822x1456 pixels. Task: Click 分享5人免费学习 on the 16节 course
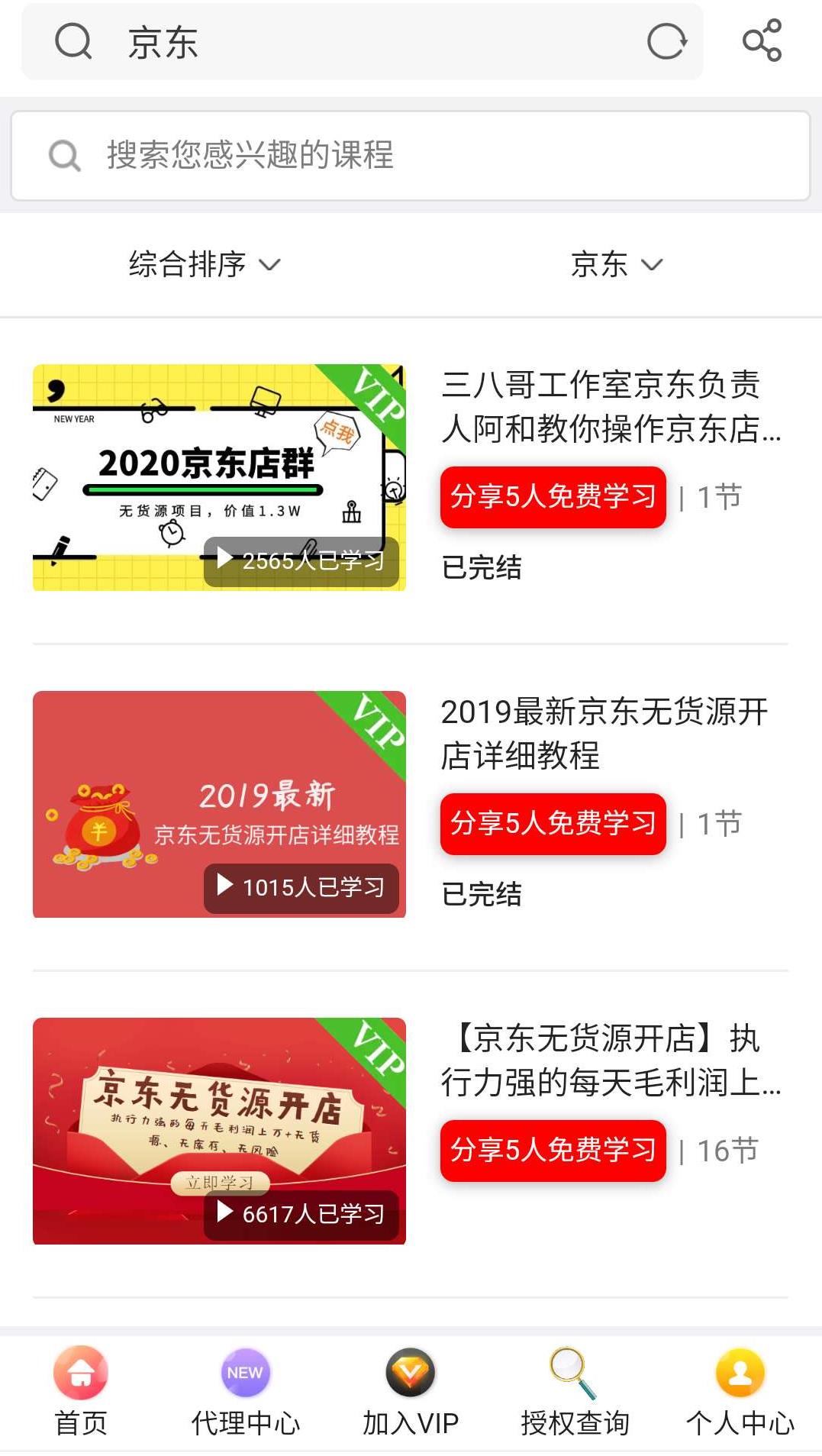click(x=553, y=1150)
